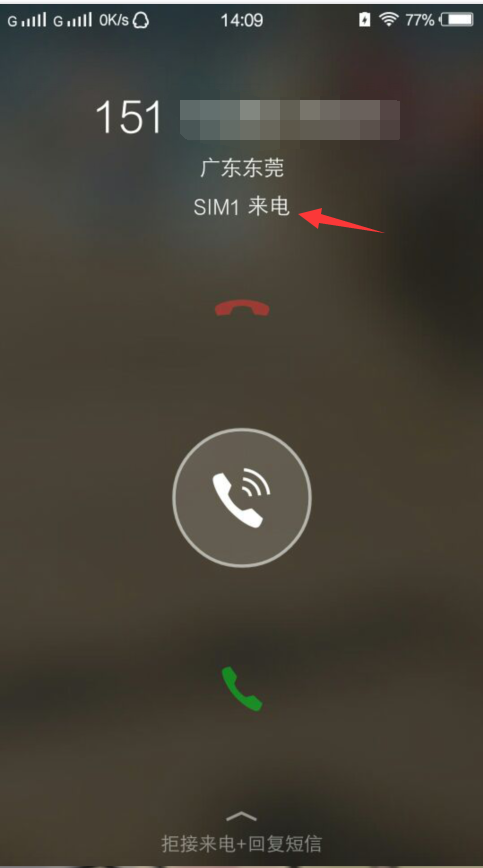Open the reject call with SMS option
The height and width of the screenshot is (868, 483).
(242, 844)
